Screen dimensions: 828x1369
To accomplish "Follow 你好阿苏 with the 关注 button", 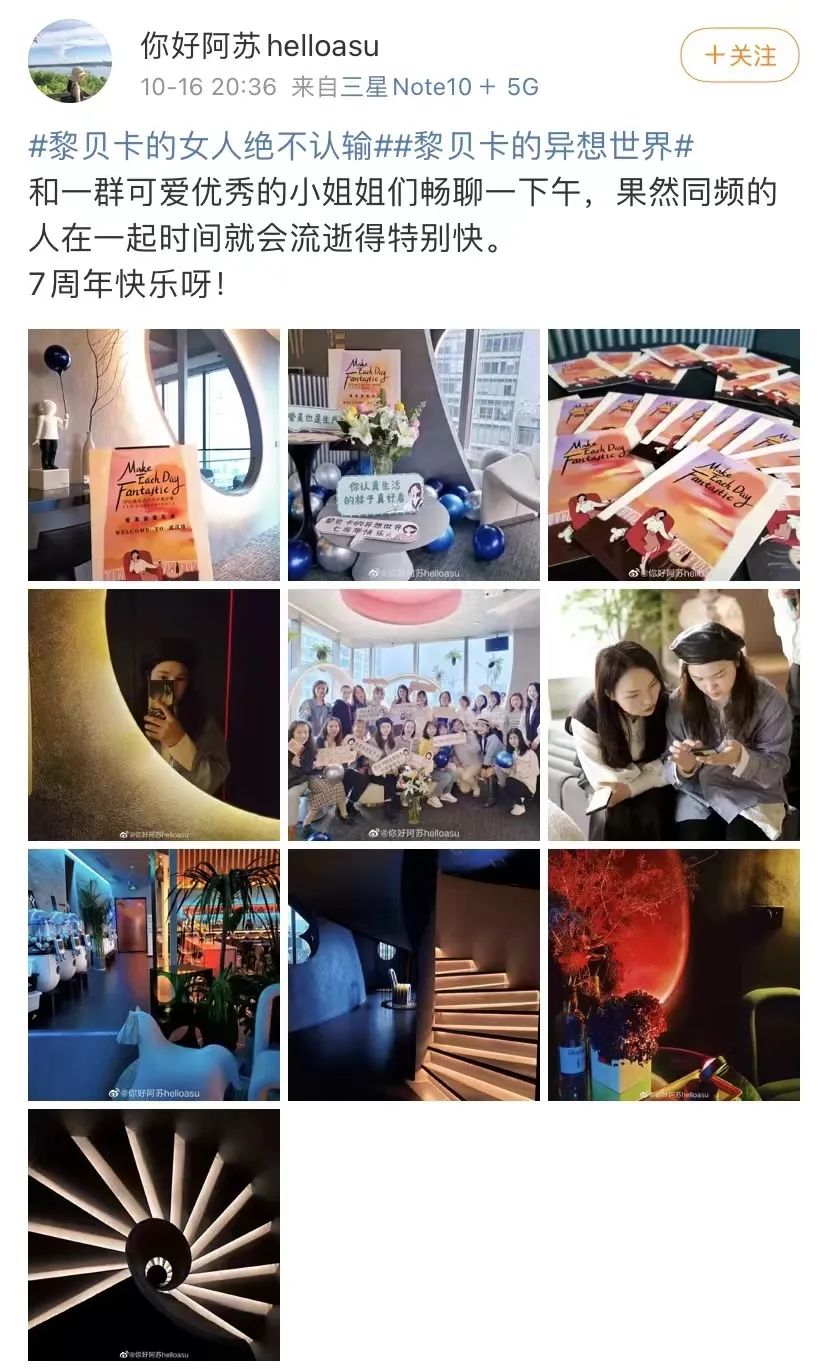I will [739, 55].
